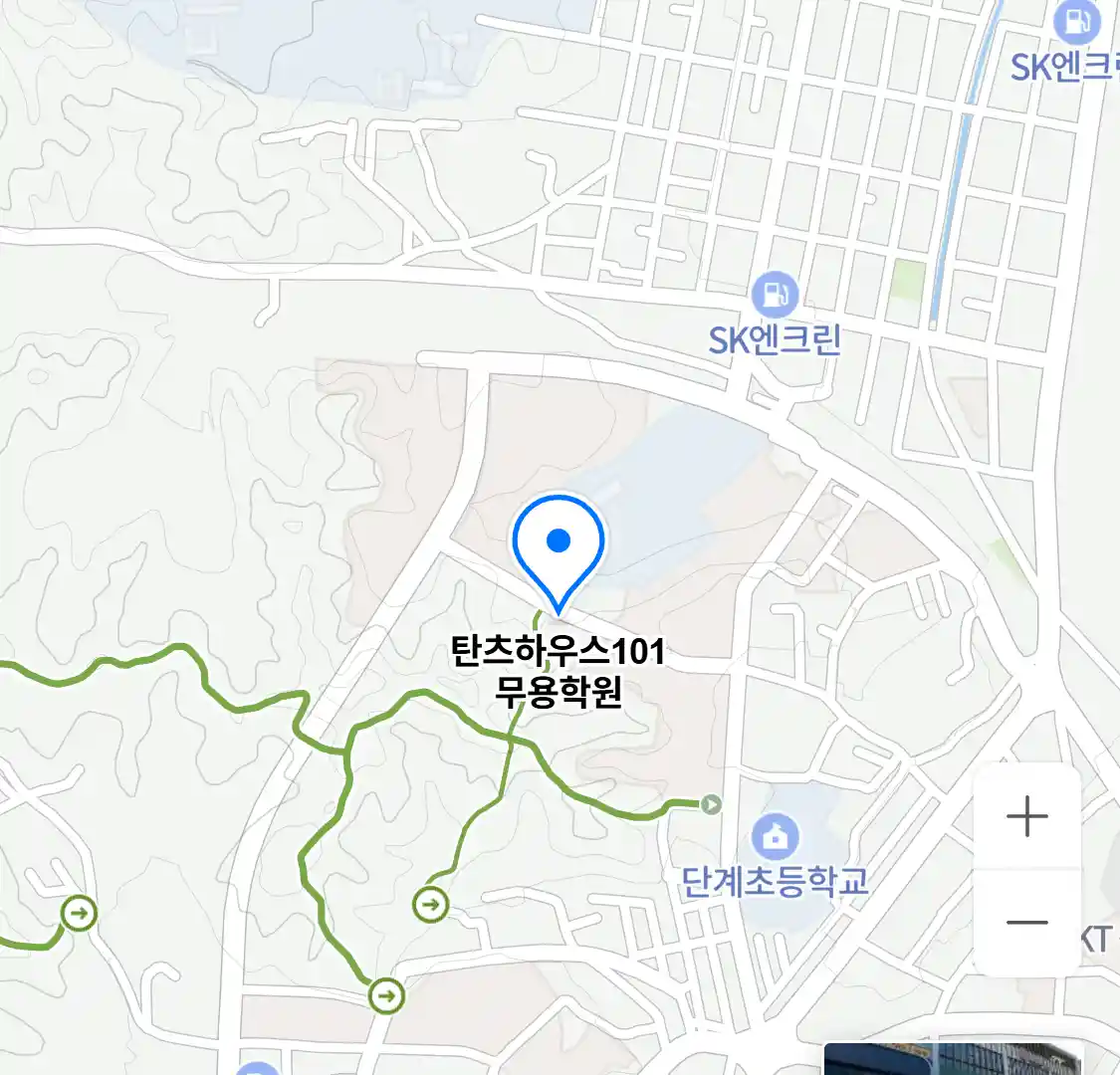Open the street view thumbnail

tap(951, 1059)
